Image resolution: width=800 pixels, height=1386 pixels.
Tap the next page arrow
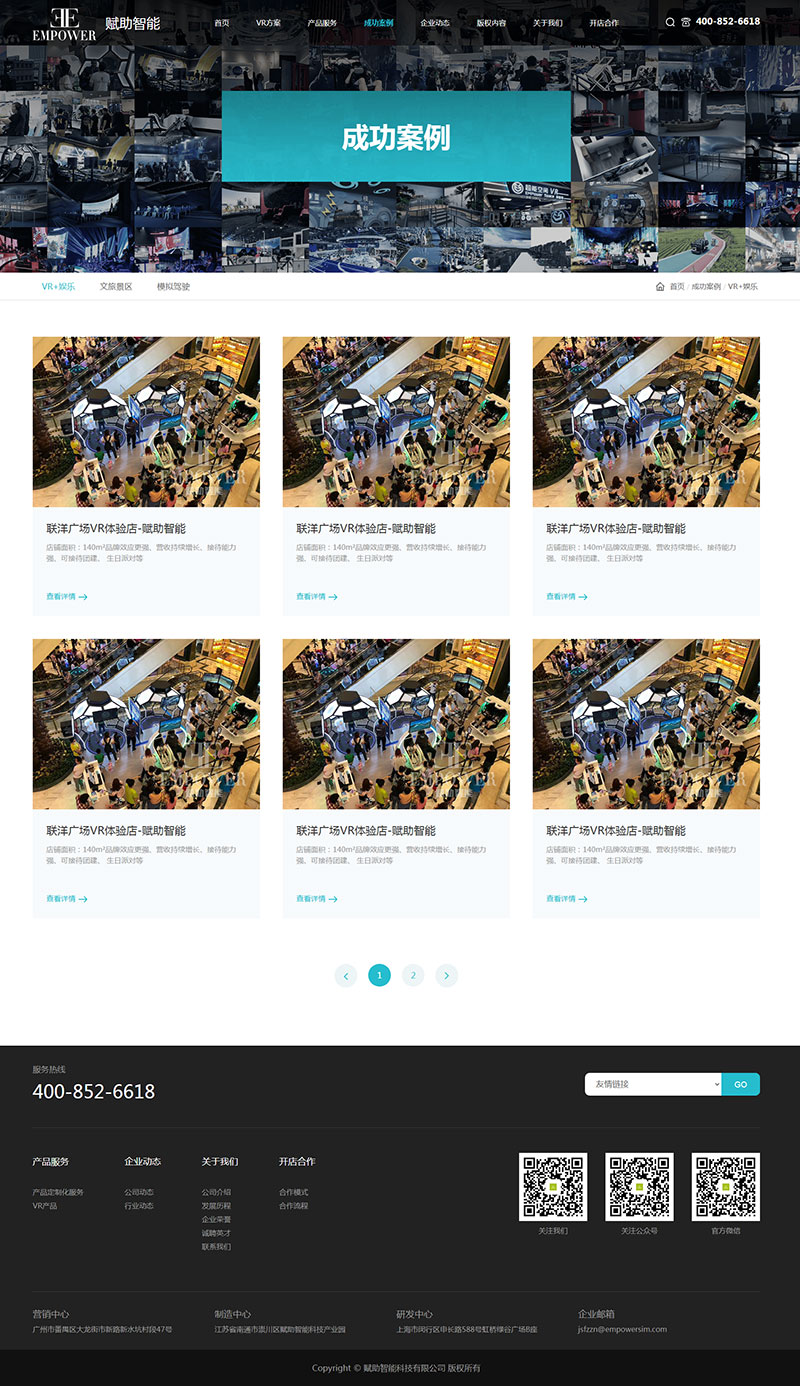[447, 975]
